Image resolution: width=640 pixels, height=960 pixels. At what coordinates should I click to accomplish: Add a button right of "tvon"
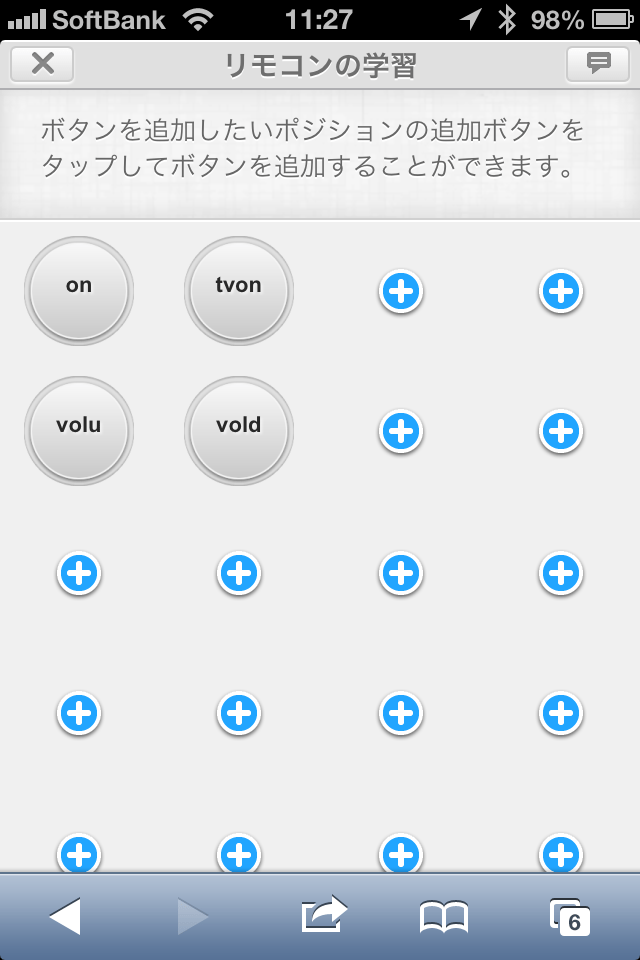click(x=401, y=292)
